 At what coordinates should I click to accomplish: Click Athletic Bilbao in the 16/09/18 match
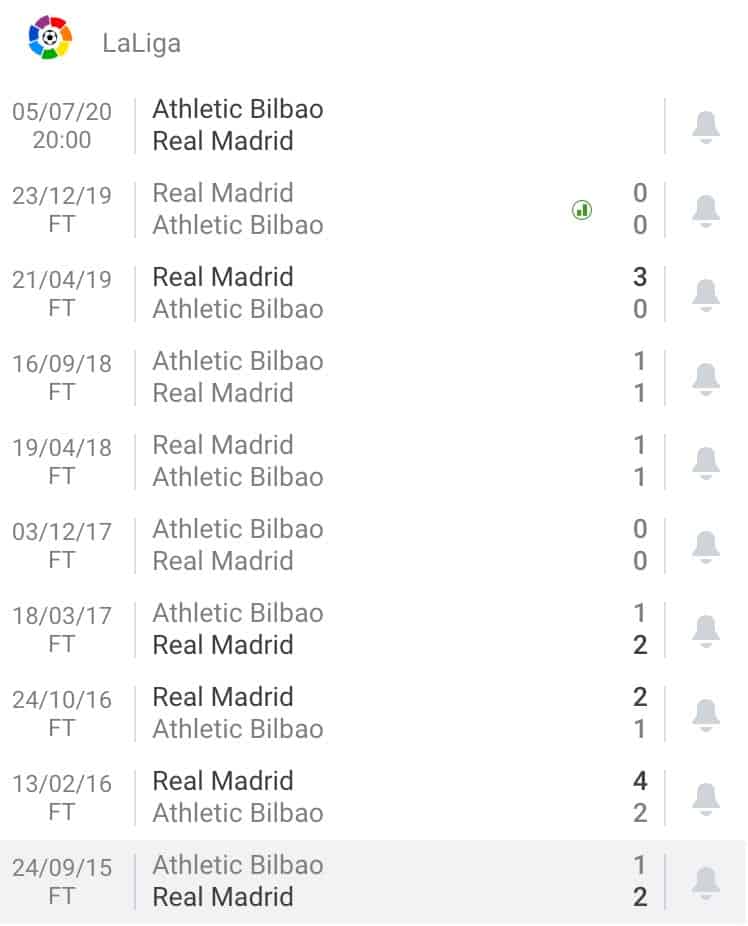tap(237, 360)
